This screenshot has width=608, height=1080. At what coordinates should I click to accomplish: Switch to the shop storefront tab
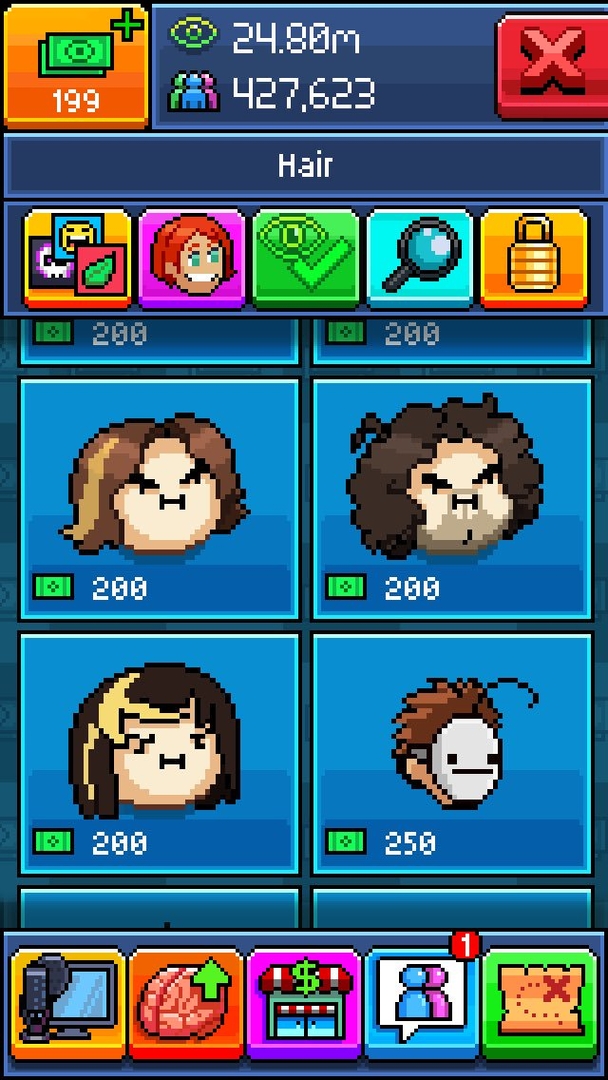[x=304, y=1004]
